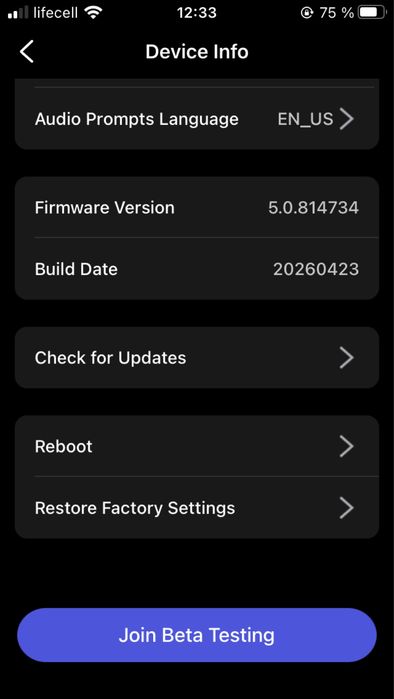The height and width of the screenshot is (699, 394).
Task: Select the Reboot option
Action: coord(197,446)
